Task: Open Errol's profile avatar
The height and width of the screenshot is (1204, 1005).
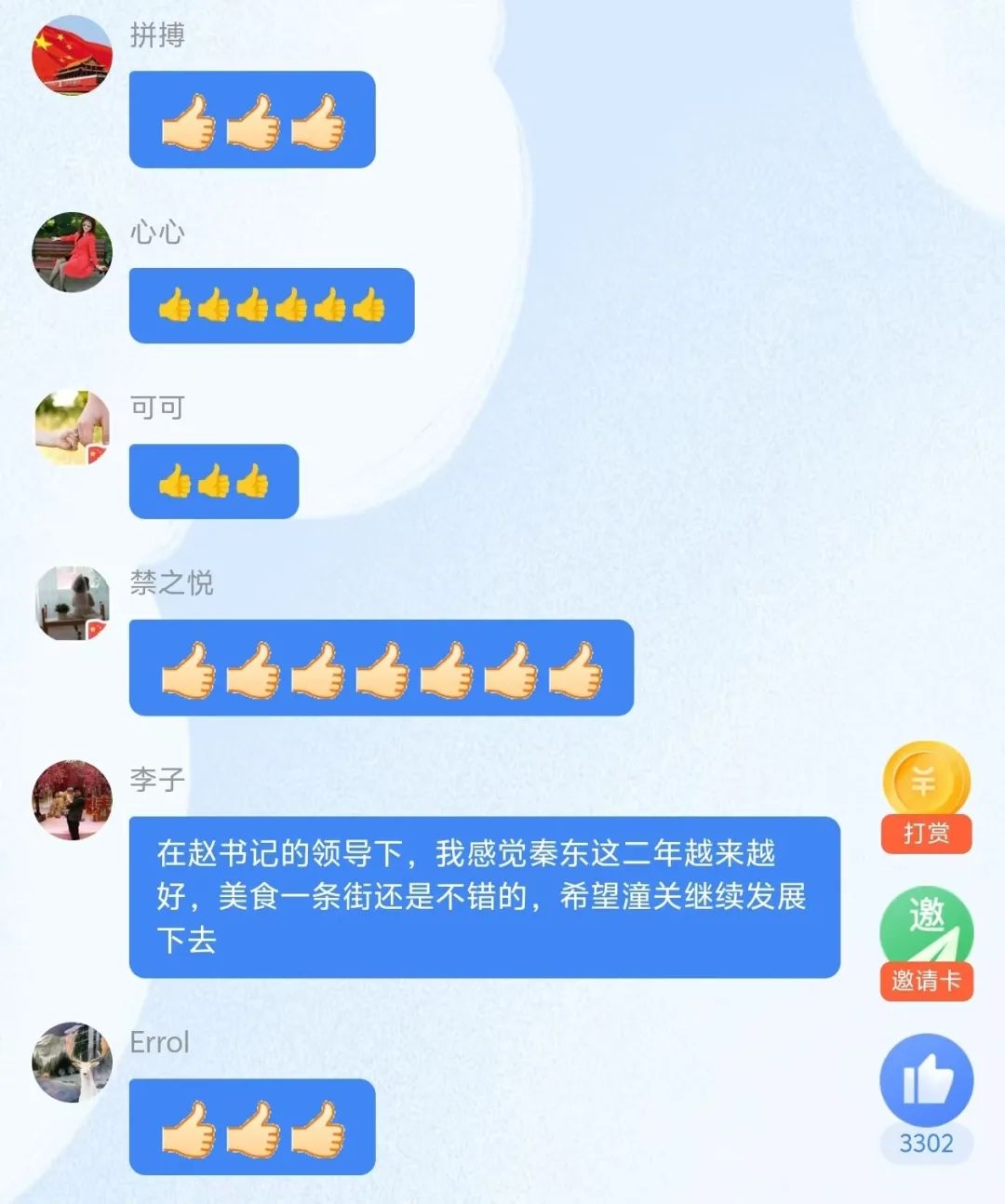Action: 73,1063
